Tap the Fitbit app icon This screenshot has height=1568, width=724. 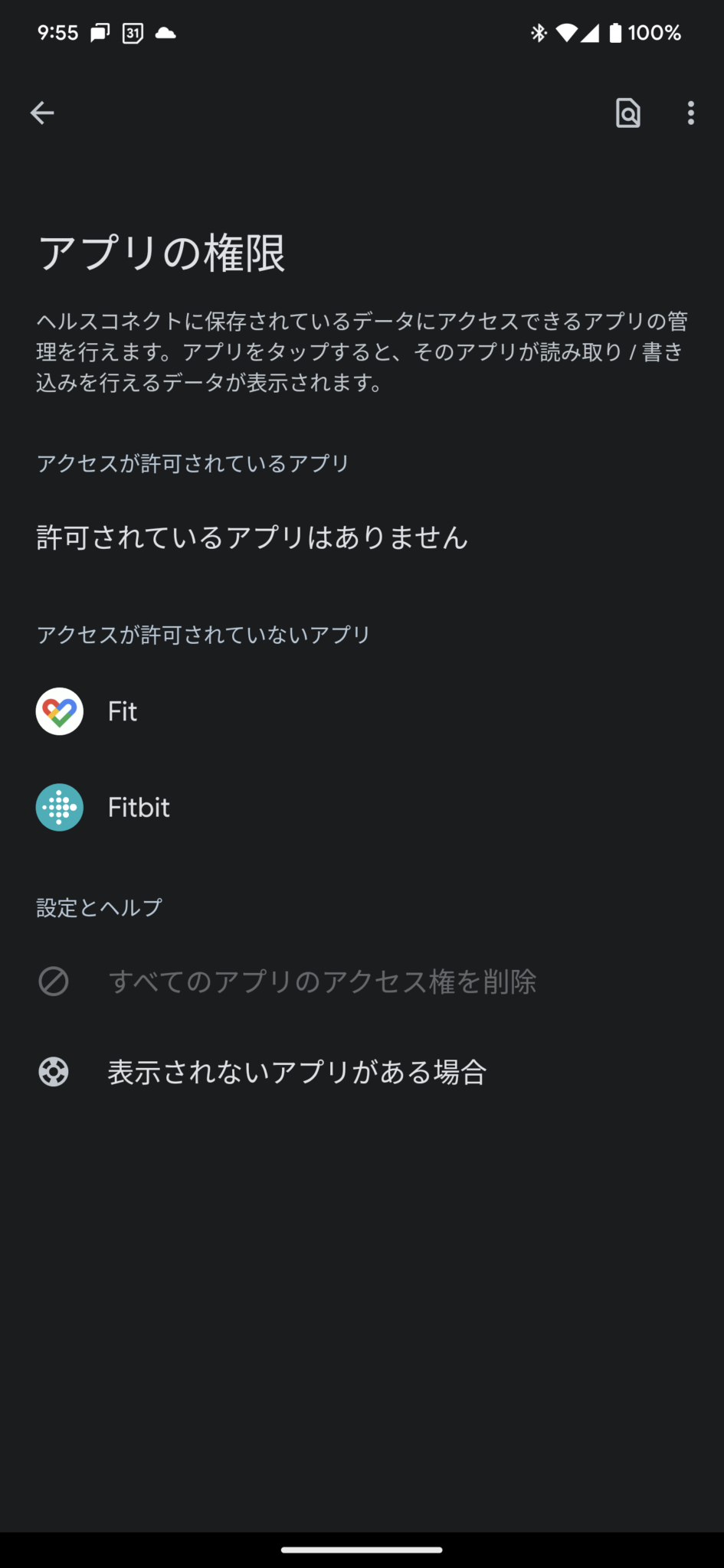pos(59,808)
